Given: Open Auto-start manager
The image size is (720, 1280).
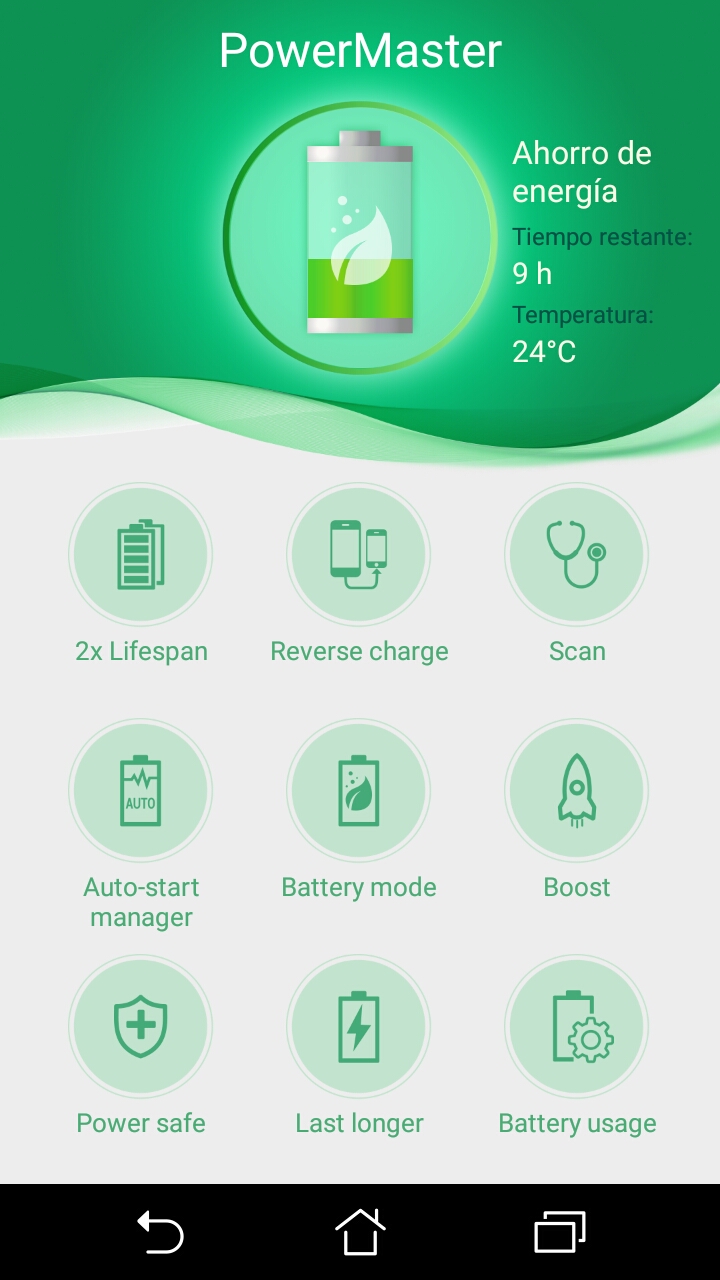Looking at the screenshot, I should tap(141, 790).
